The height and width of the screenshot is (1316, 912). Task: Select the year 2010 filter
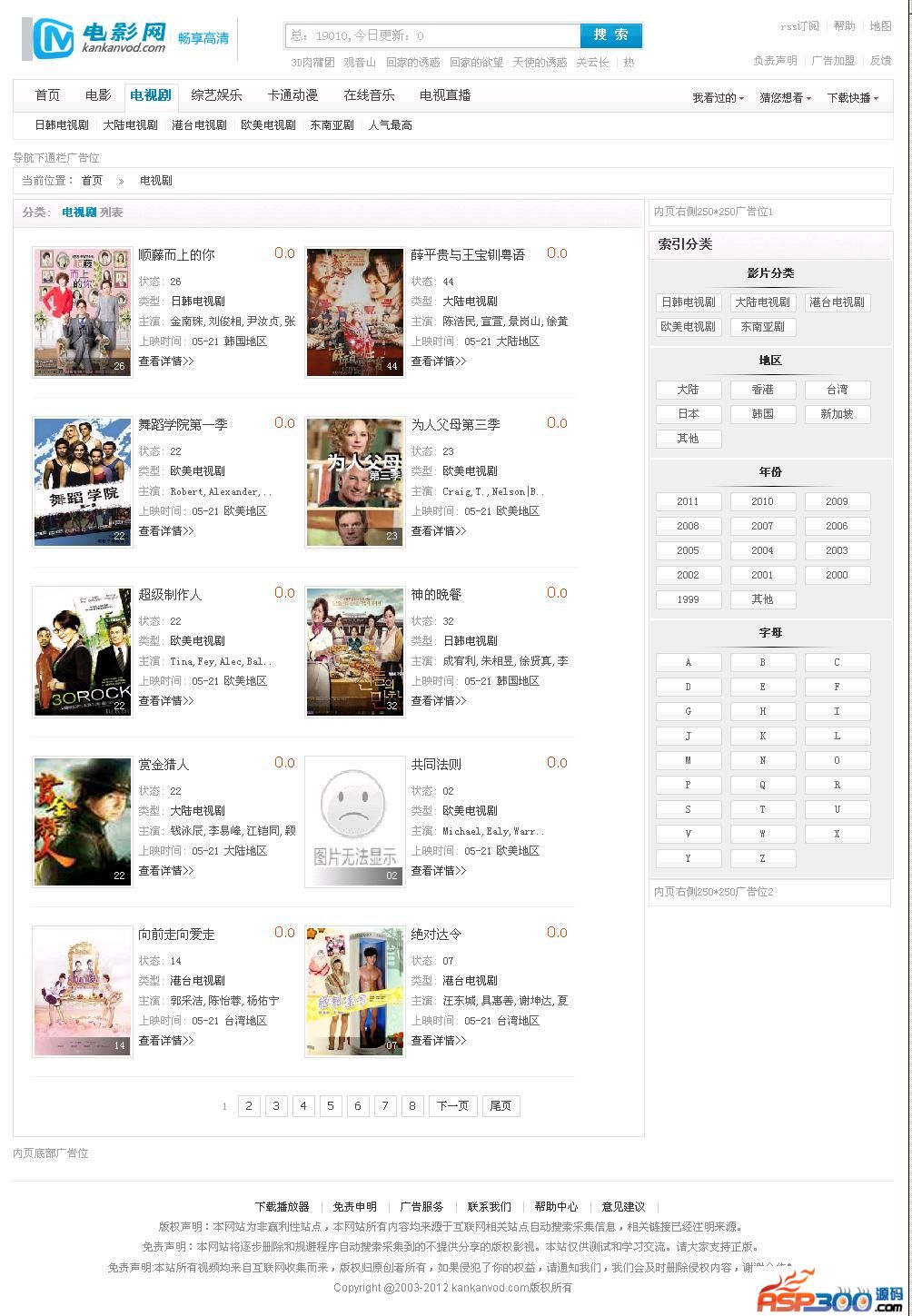762,501
